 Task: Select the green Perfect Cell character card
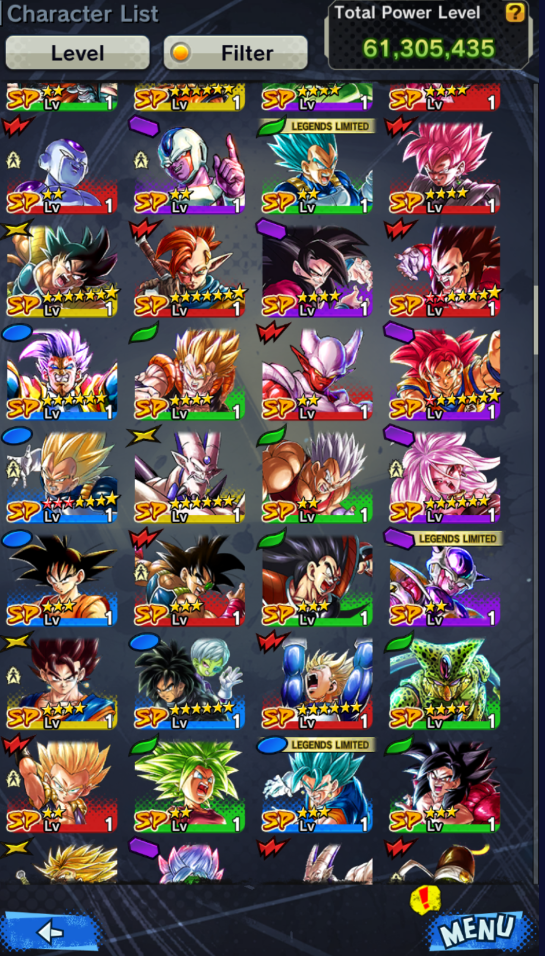click(x=444, y=684)
